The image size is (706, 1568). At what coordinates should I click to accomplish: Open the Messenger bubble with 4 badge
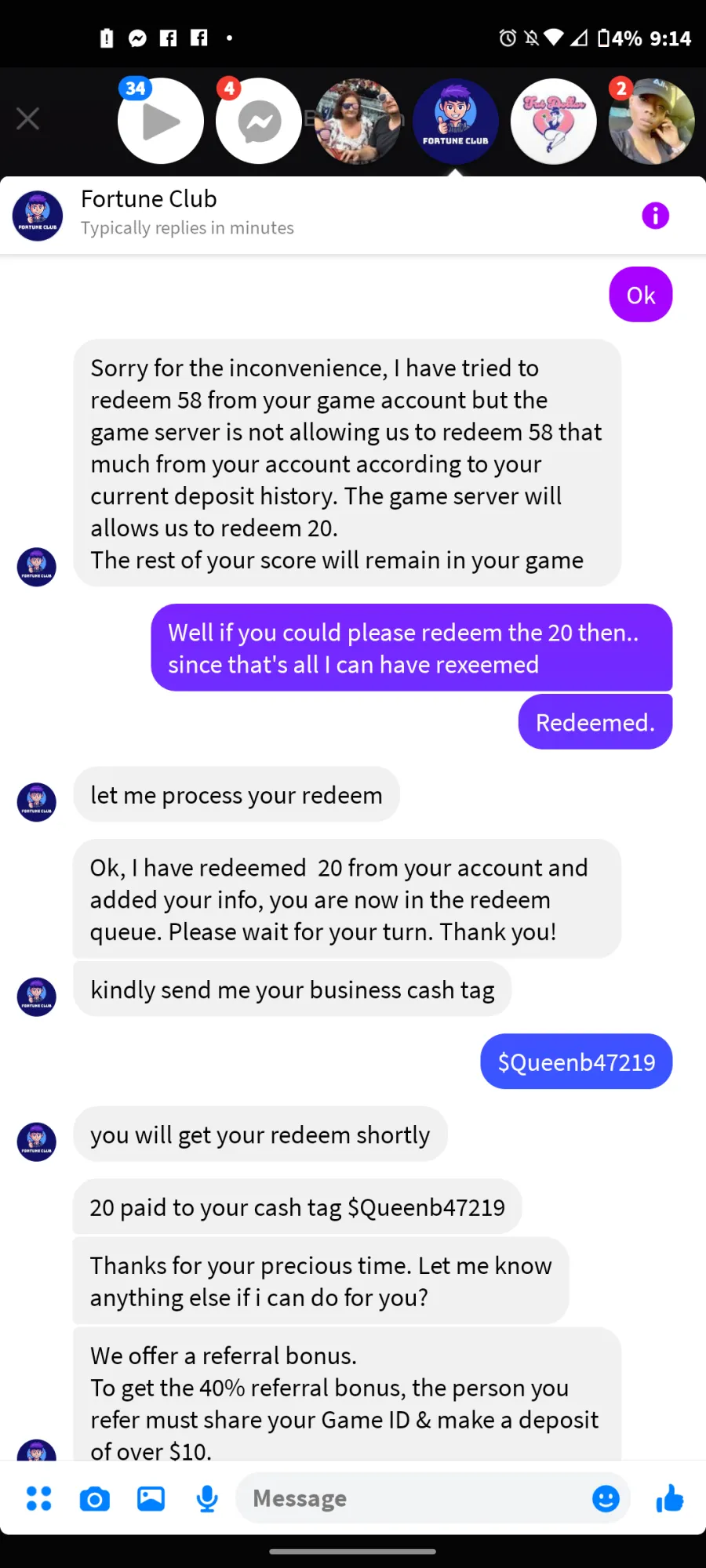(x=259, y=121)
